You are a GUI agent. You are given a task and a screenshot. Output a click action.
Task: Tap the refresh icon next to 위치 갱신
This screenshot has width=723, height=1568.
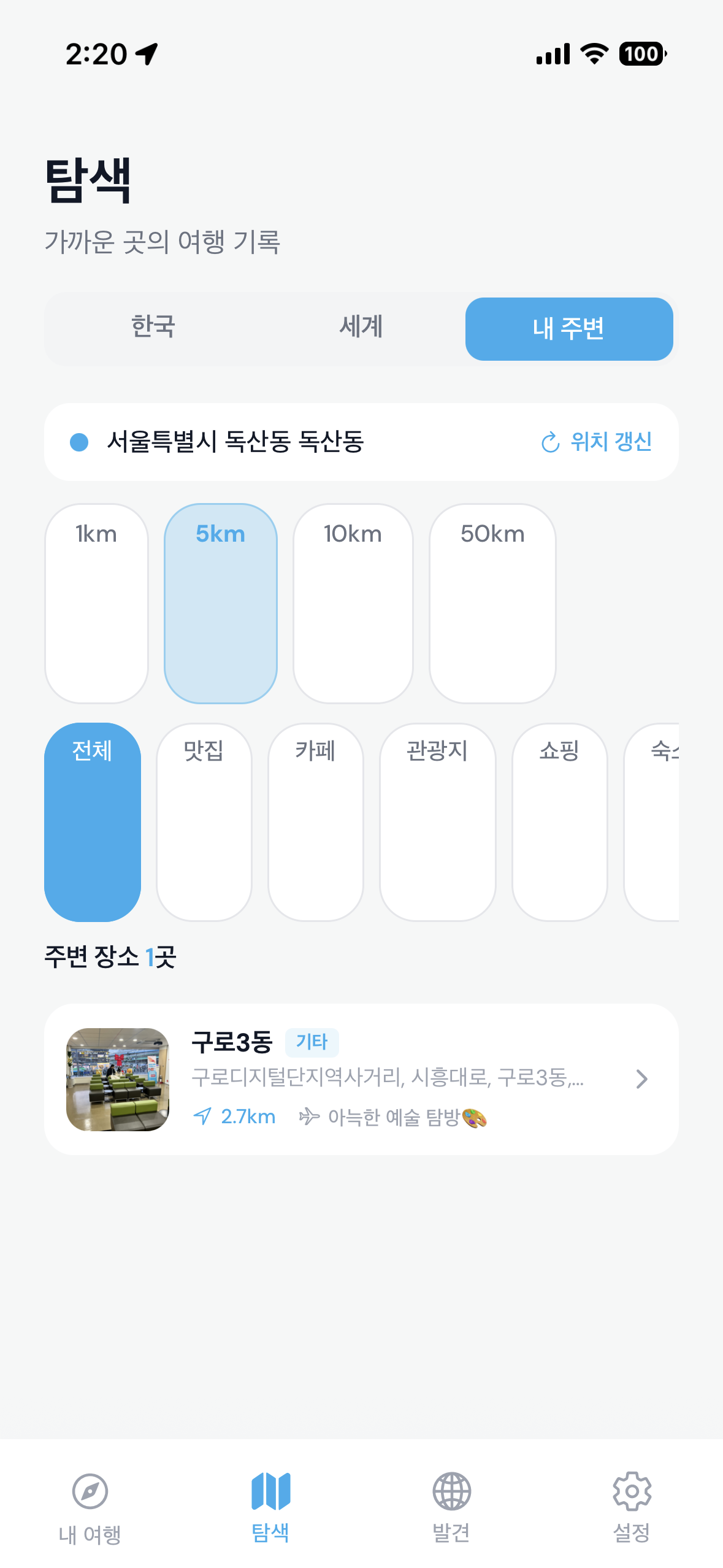550,441
